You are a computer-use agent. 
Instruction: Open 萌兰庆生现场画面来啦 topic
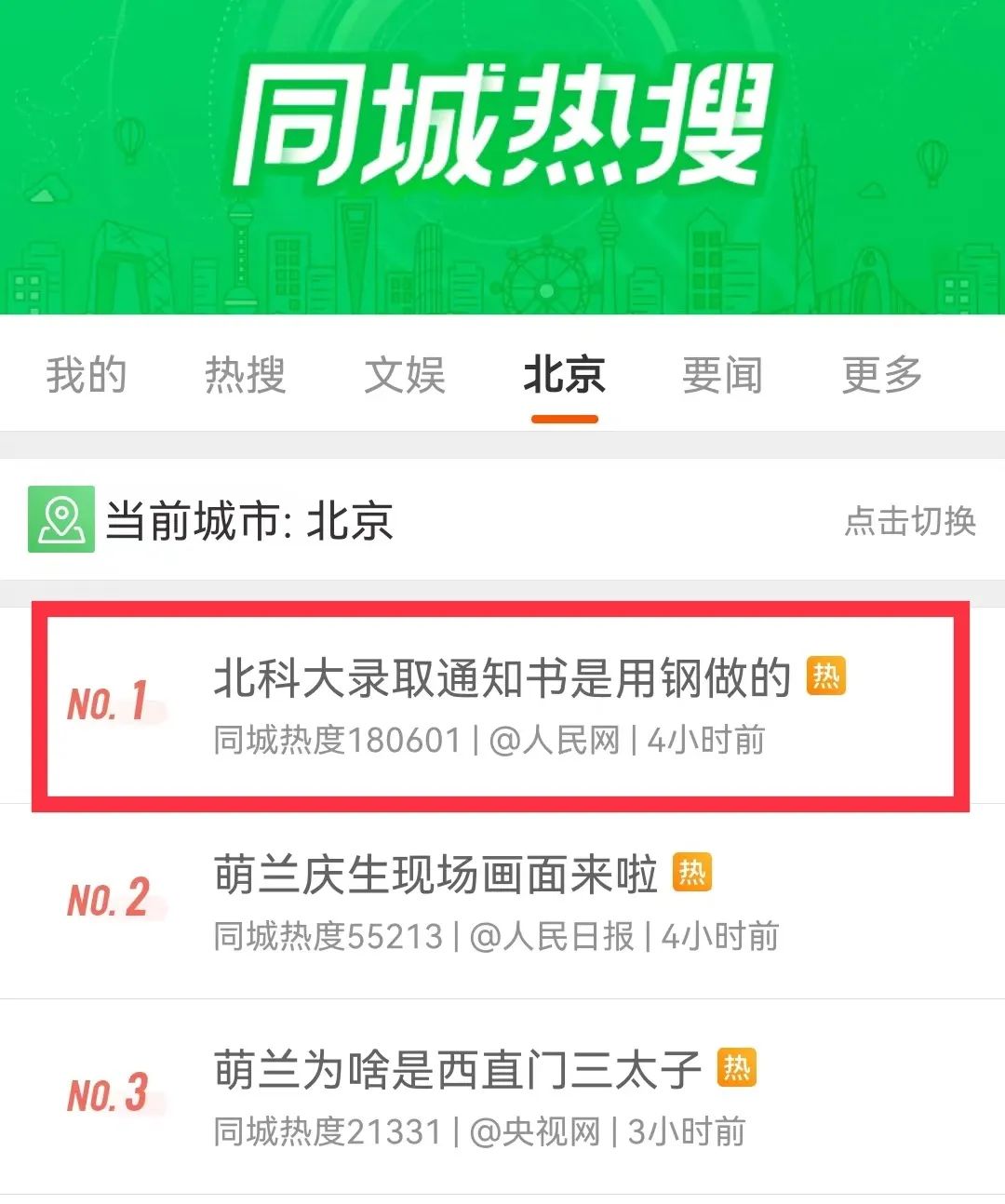tap(435, 875)
